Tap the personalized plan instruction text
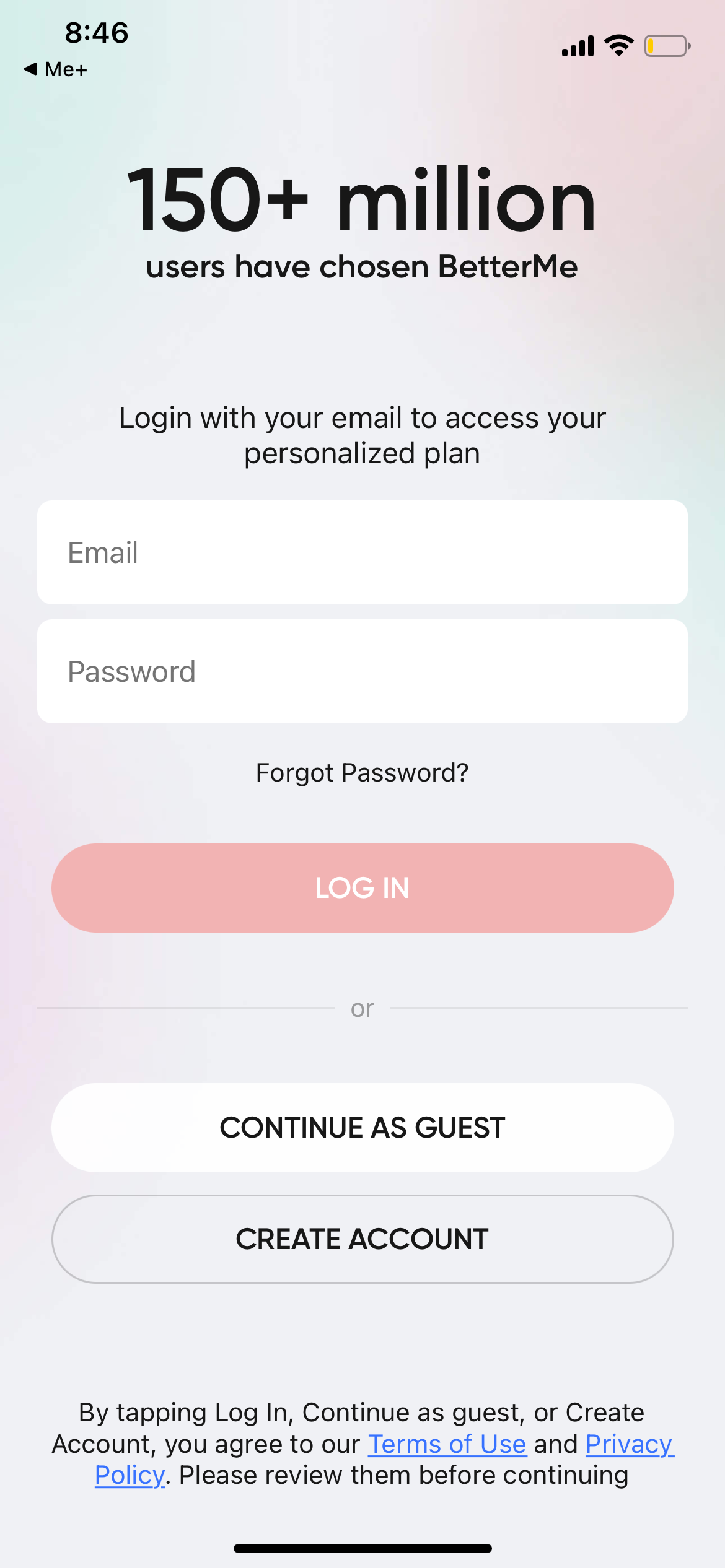Screen dimensions: 725x1568 [x=362, y=434]
